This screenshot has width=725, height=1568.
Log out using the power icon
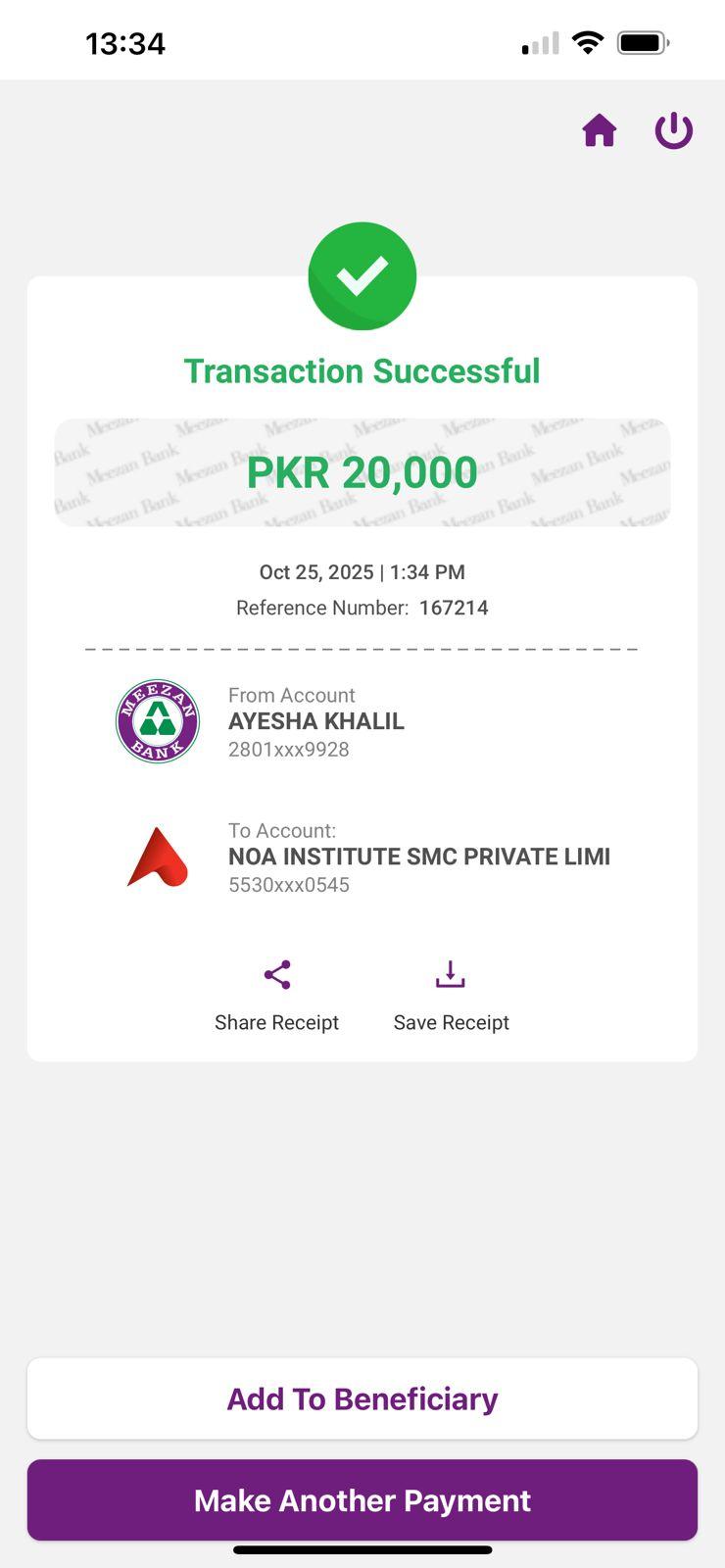pos(673,130)
